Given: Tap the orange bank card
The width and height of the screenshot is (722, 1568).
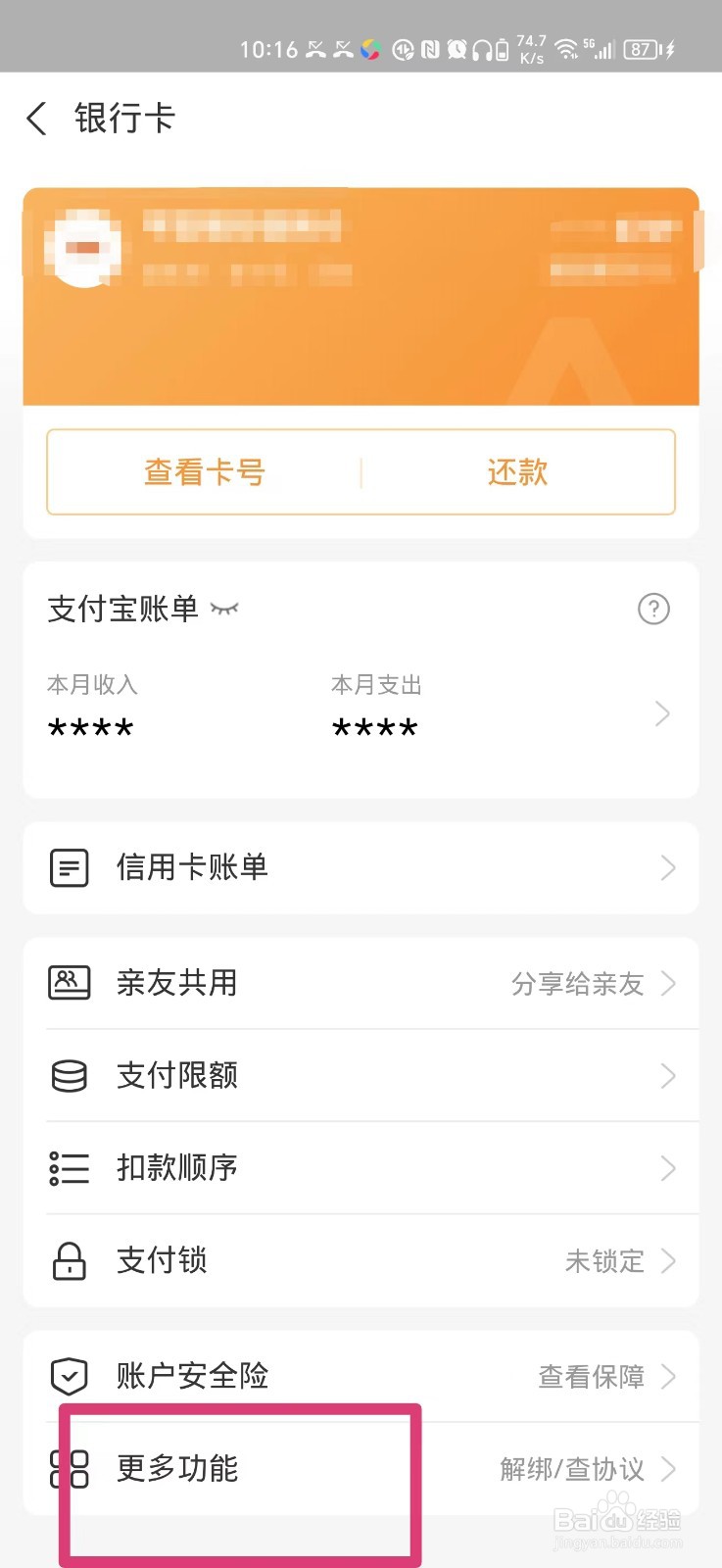Looking at the screenshot, I should [361, 297].
